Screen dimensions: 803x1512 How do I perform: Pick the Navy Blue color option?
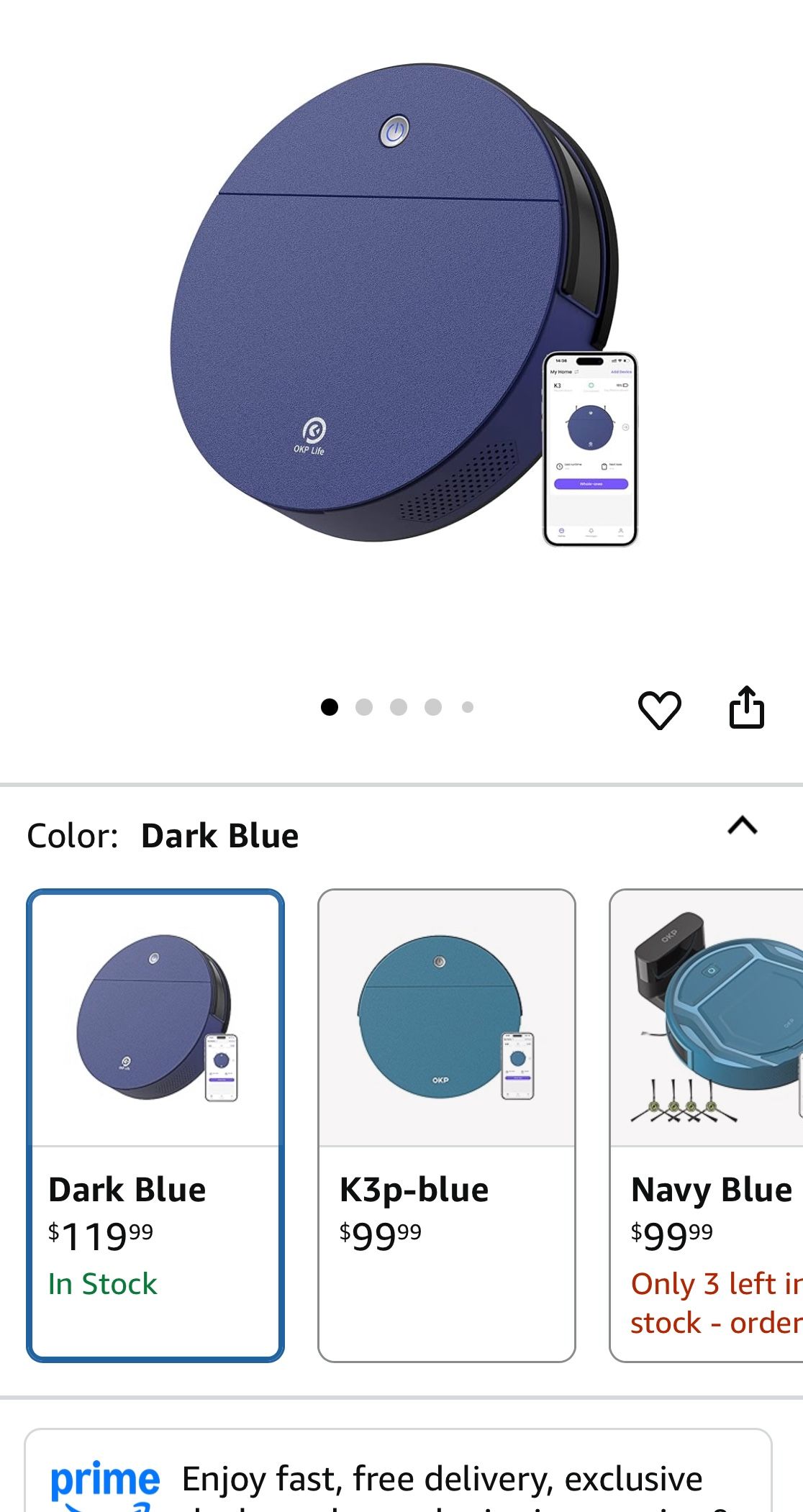707,1126
